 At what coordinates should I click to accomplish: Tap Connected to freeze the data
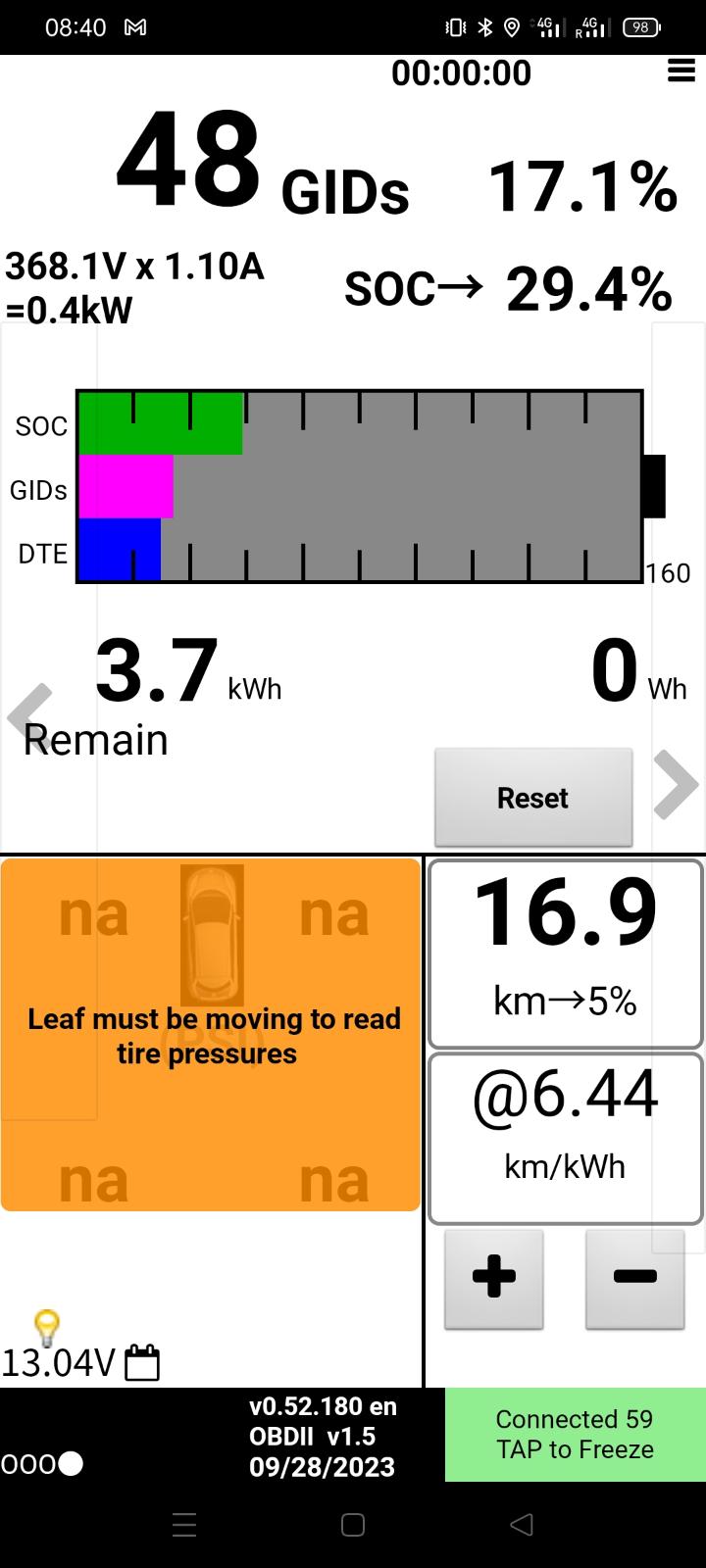tap(575, 1434)
